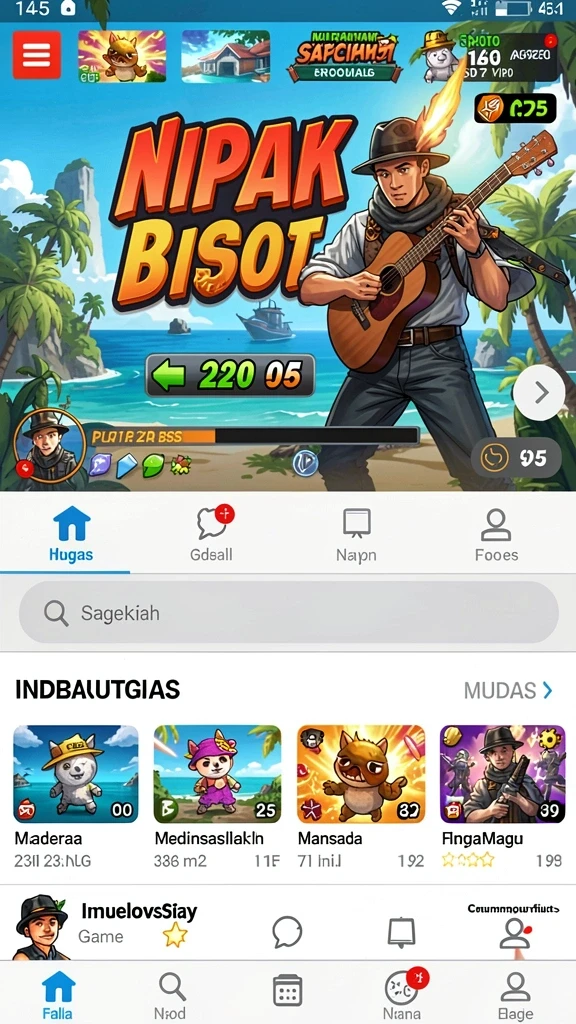Open the Fooes tab
576x1024 pixels.
tap(496, 534)
